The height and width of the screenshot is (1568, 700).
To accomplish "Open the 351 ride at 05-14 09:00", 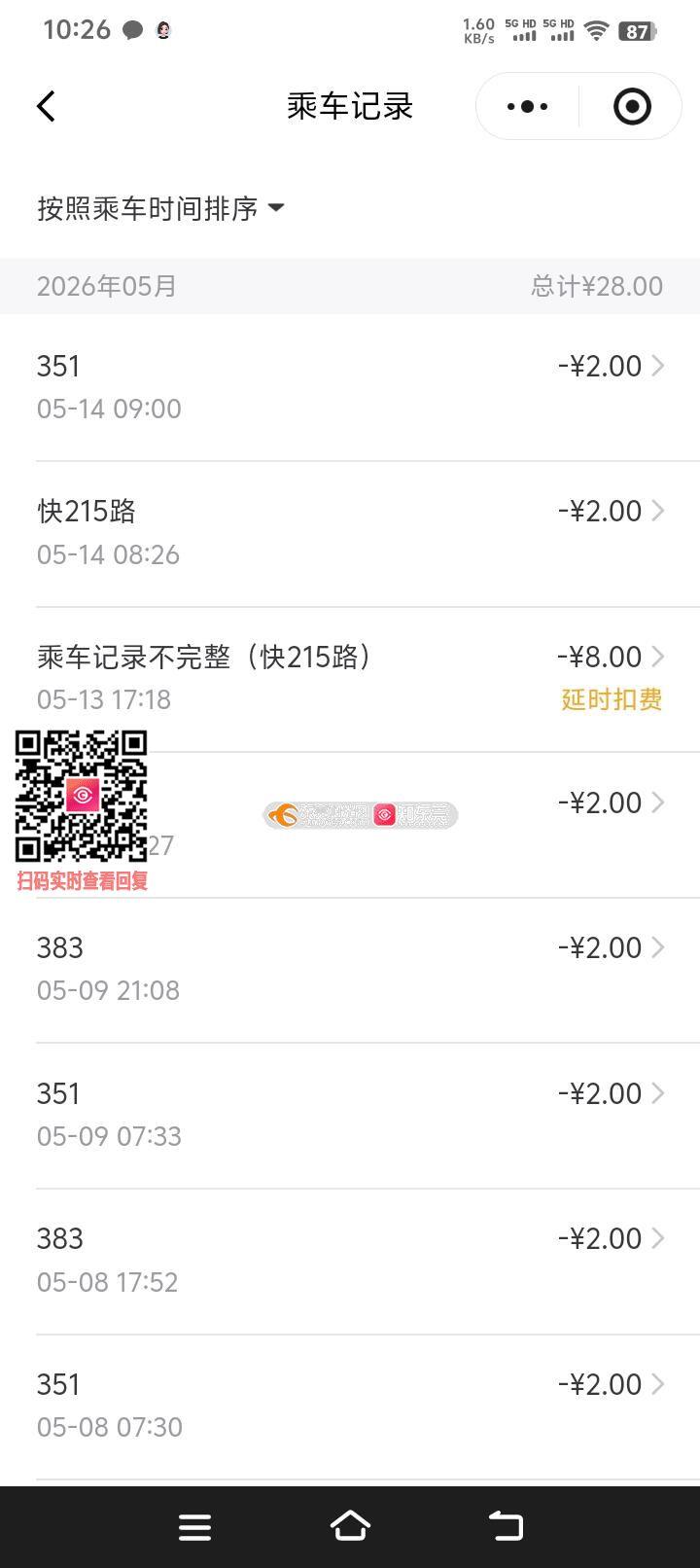I will [x=350, y=388].
